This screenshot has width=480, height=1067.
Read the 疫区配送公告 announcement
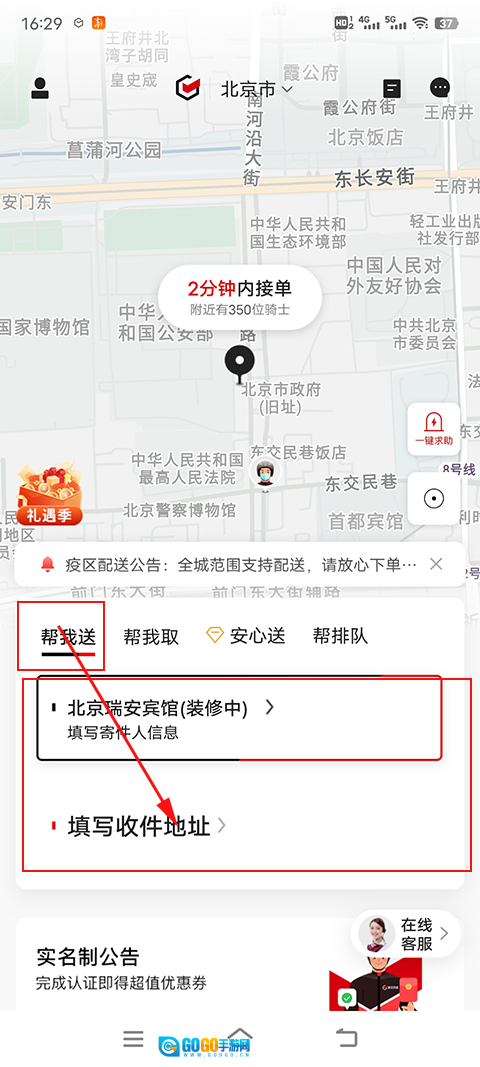(x=229, y=564)
